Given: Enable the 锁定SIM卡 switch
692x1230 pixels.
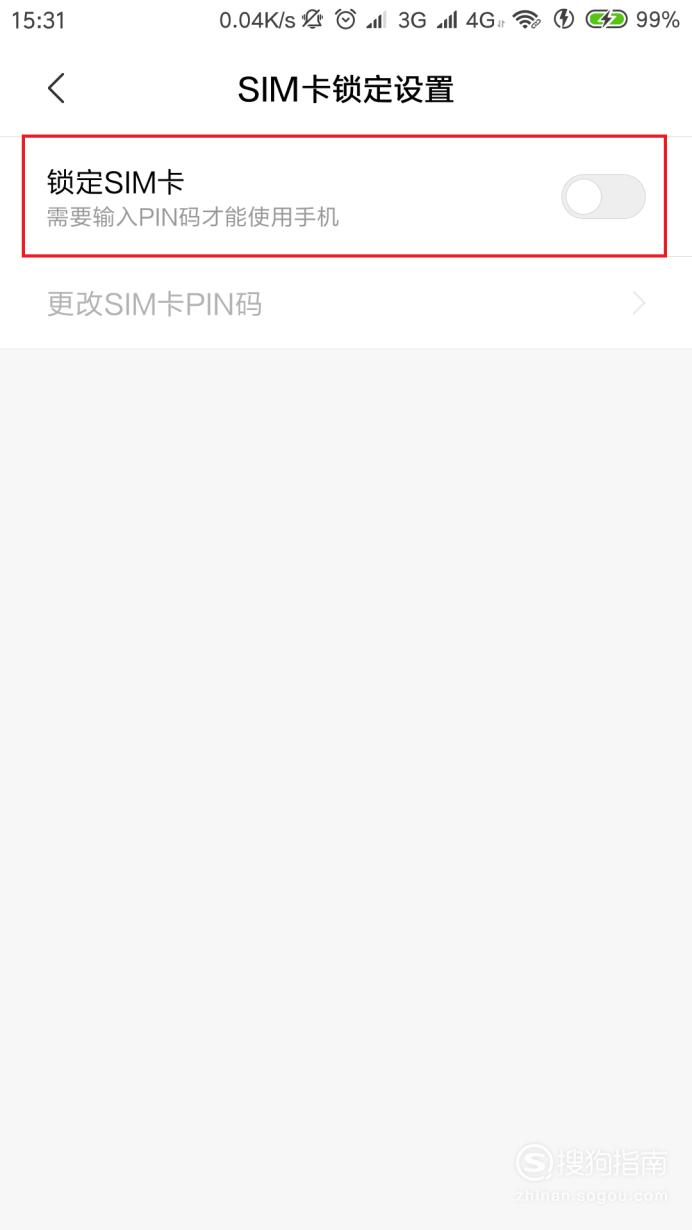Looking at the screenshot, I should click(x=603, y=197).
